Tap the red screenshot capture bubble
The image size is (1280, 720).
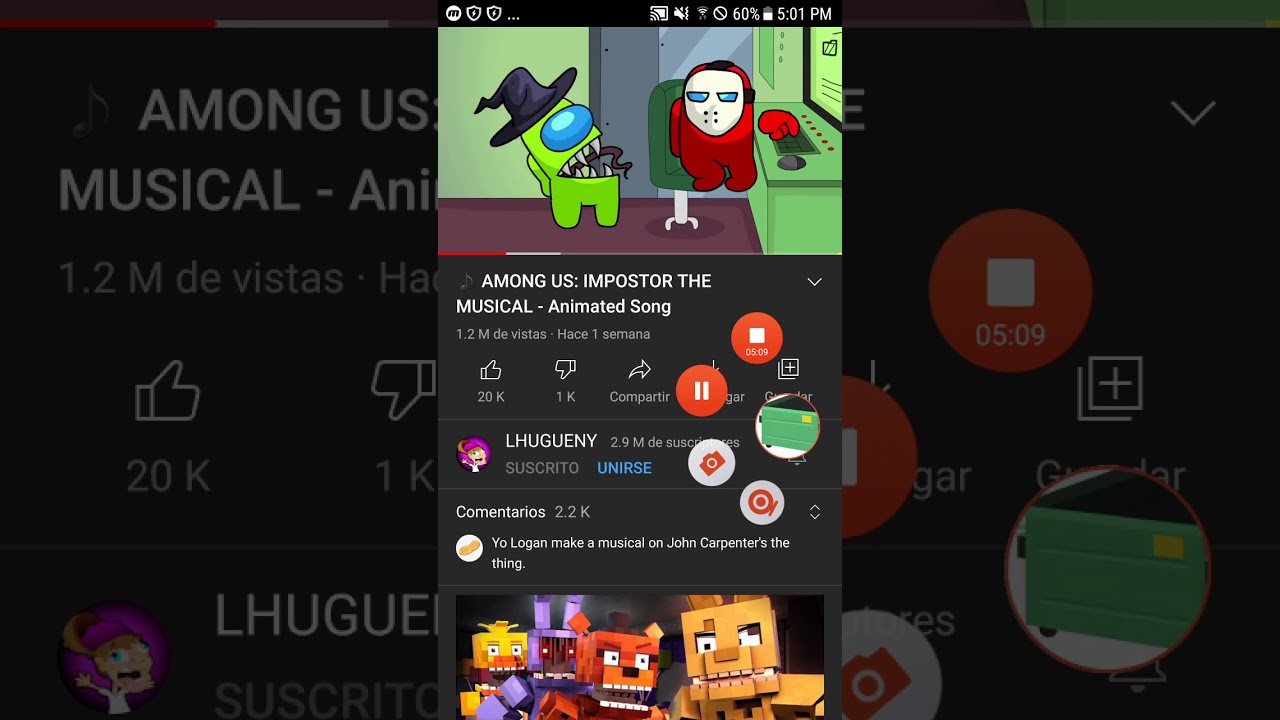click(712, 464)
